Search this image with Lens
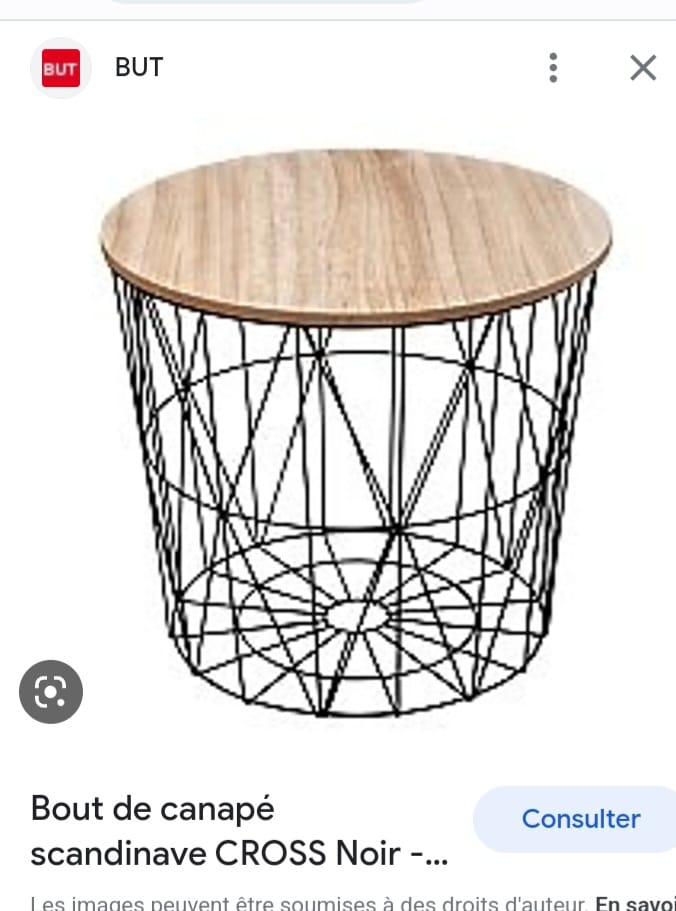676x911 pixels. [51, 691]
